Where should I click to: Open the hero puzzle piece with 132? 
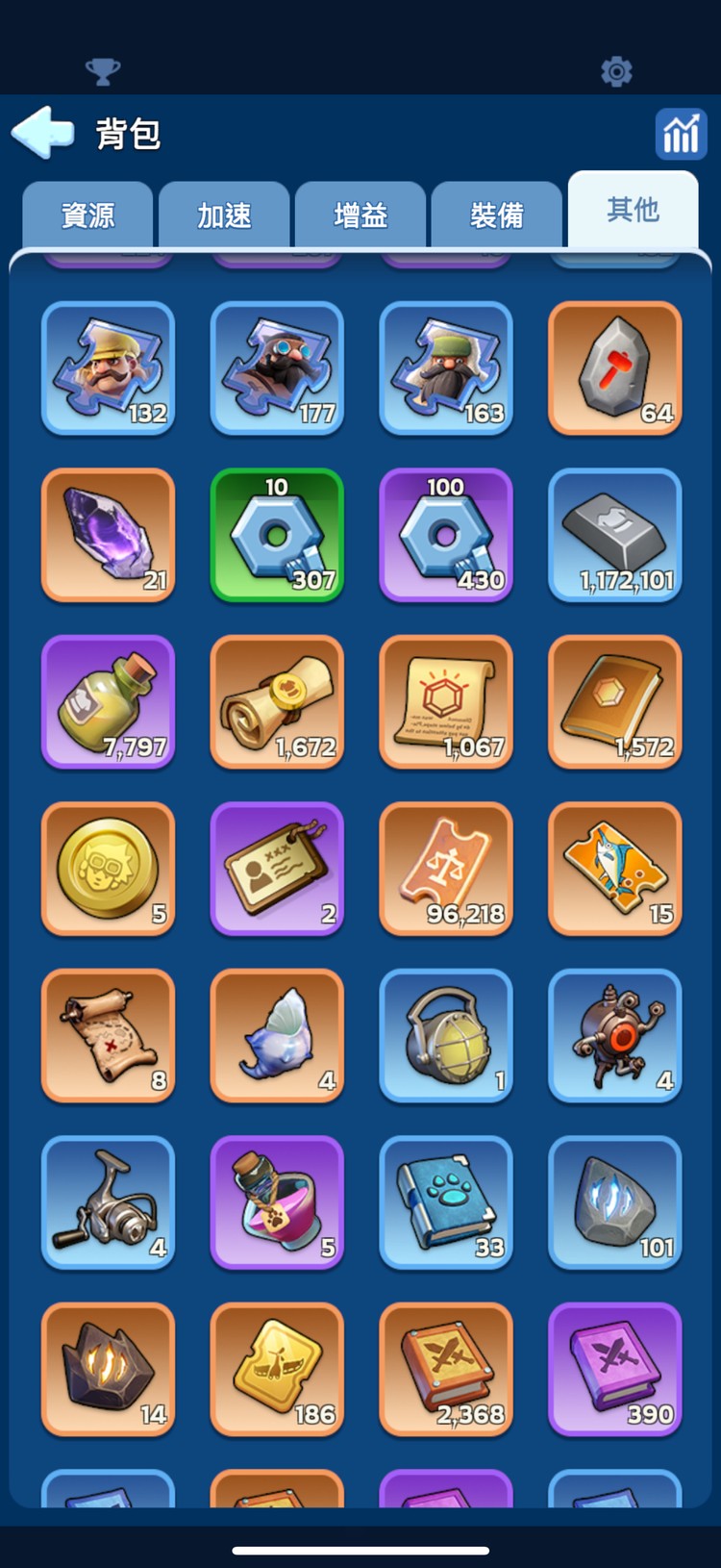[x=108, y=368]
